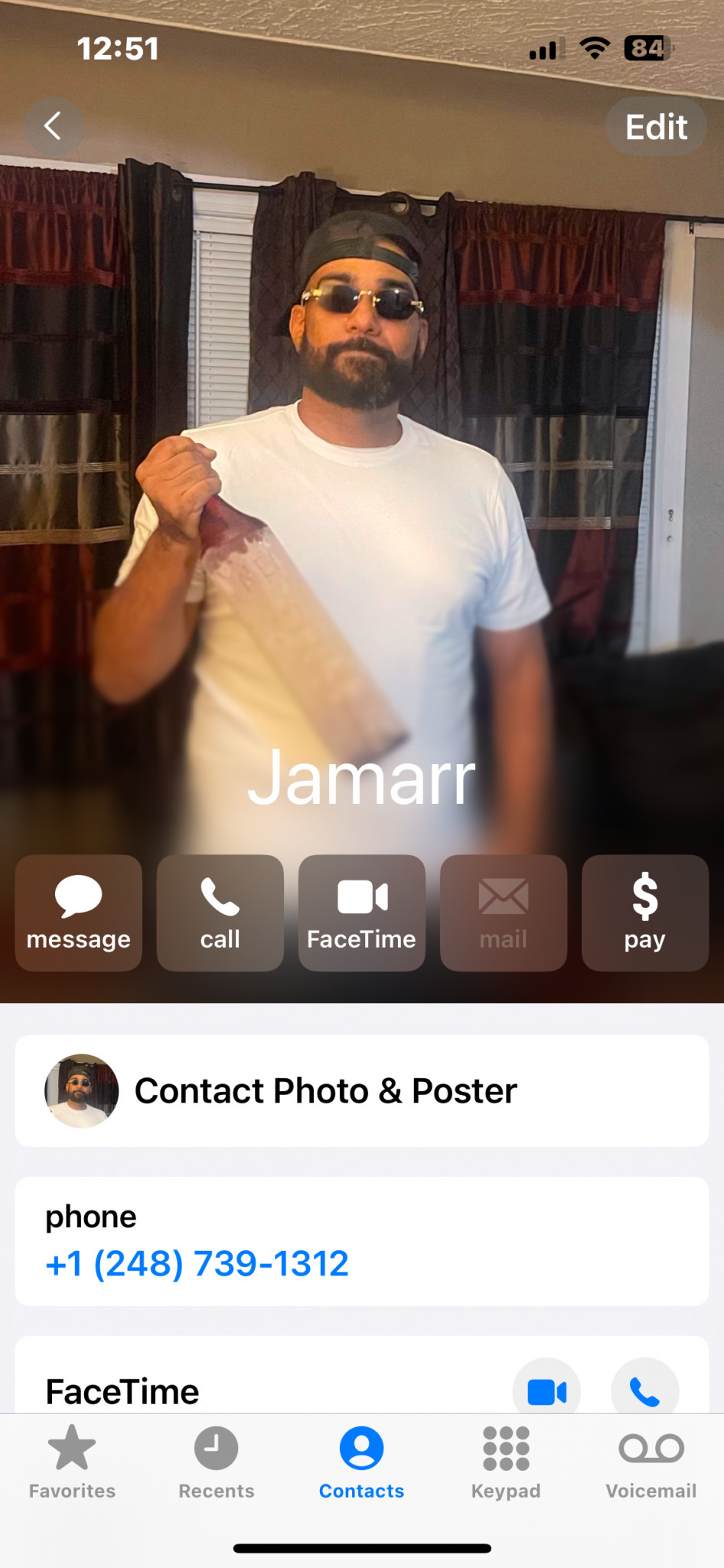The image size is (724, 1568).
Task: Open Contact Photo & Poster
Action: click(362, 1090)
